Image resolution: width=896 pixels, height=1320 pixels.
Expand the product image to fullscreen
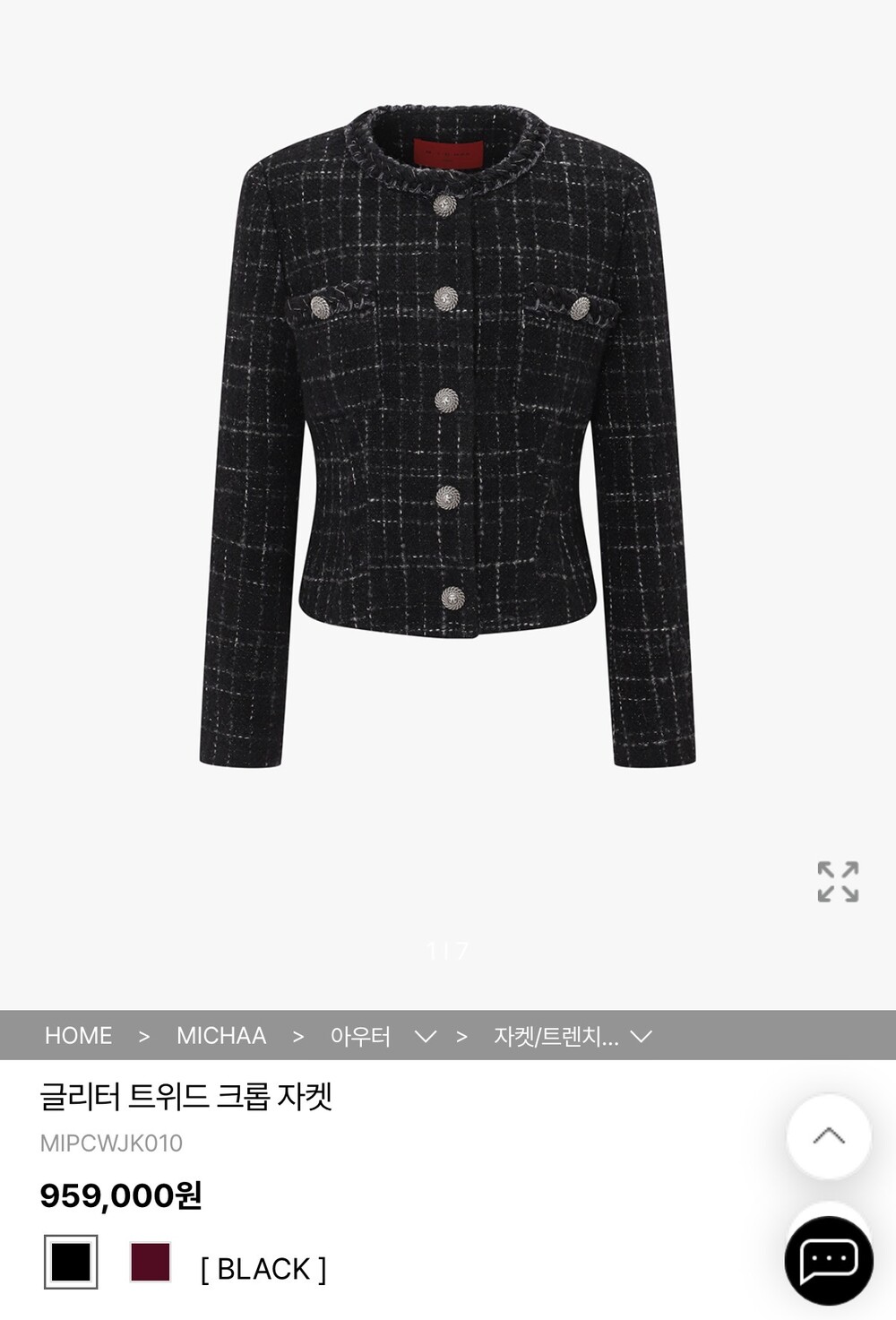[x=838, y=882]
